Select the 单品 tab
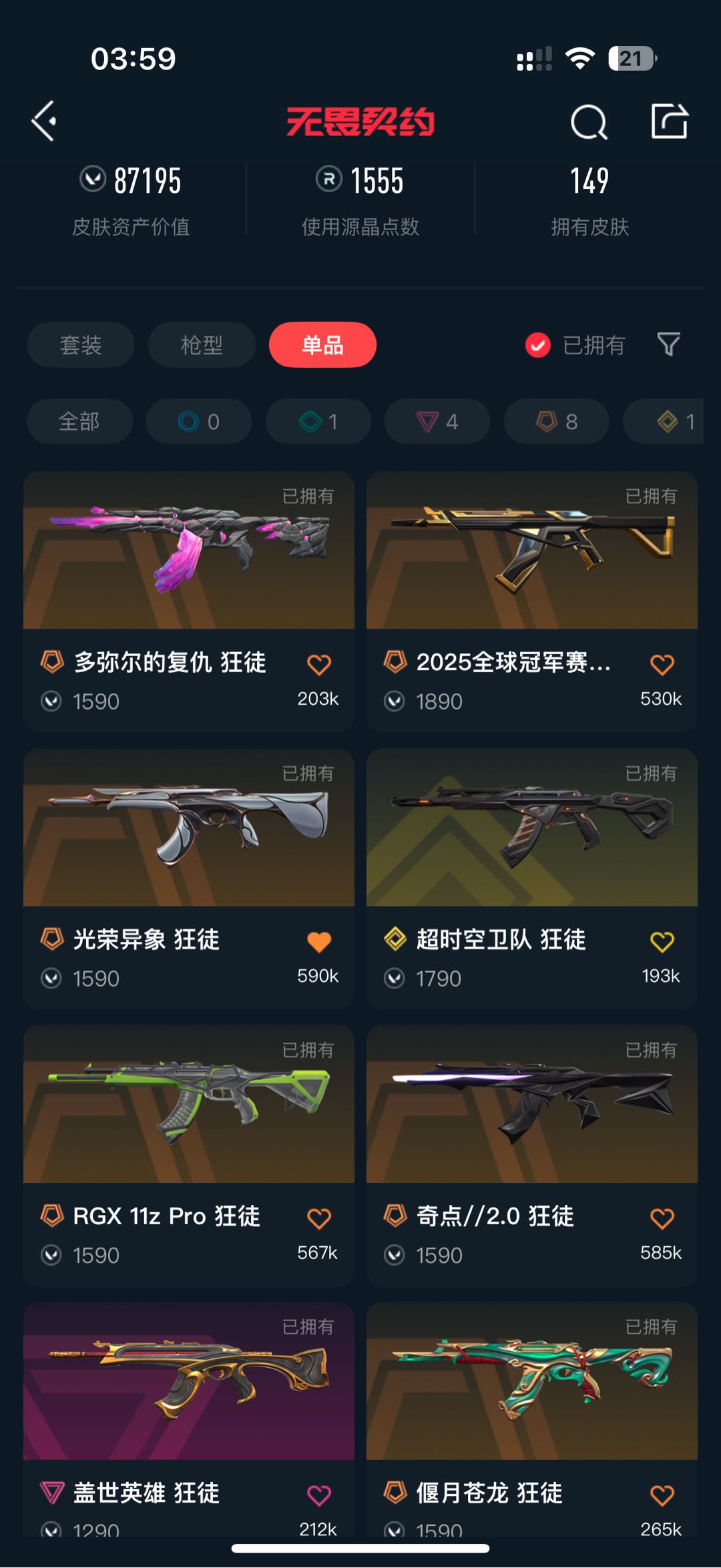This screenshot has width=721, height=1568. [x=323, y=345]
